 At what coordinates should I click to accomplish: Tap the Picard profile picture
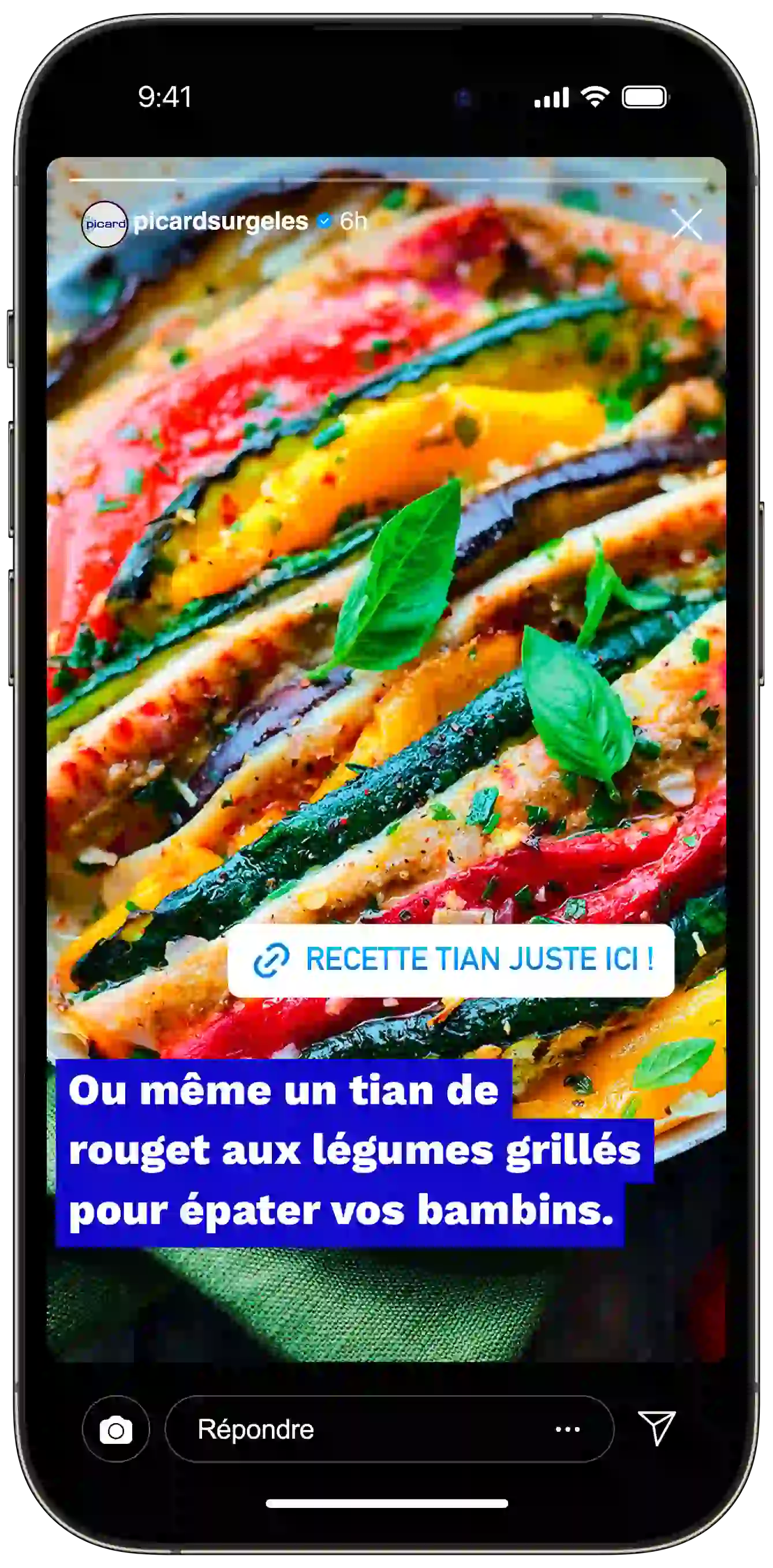click(x=104, y=224)
